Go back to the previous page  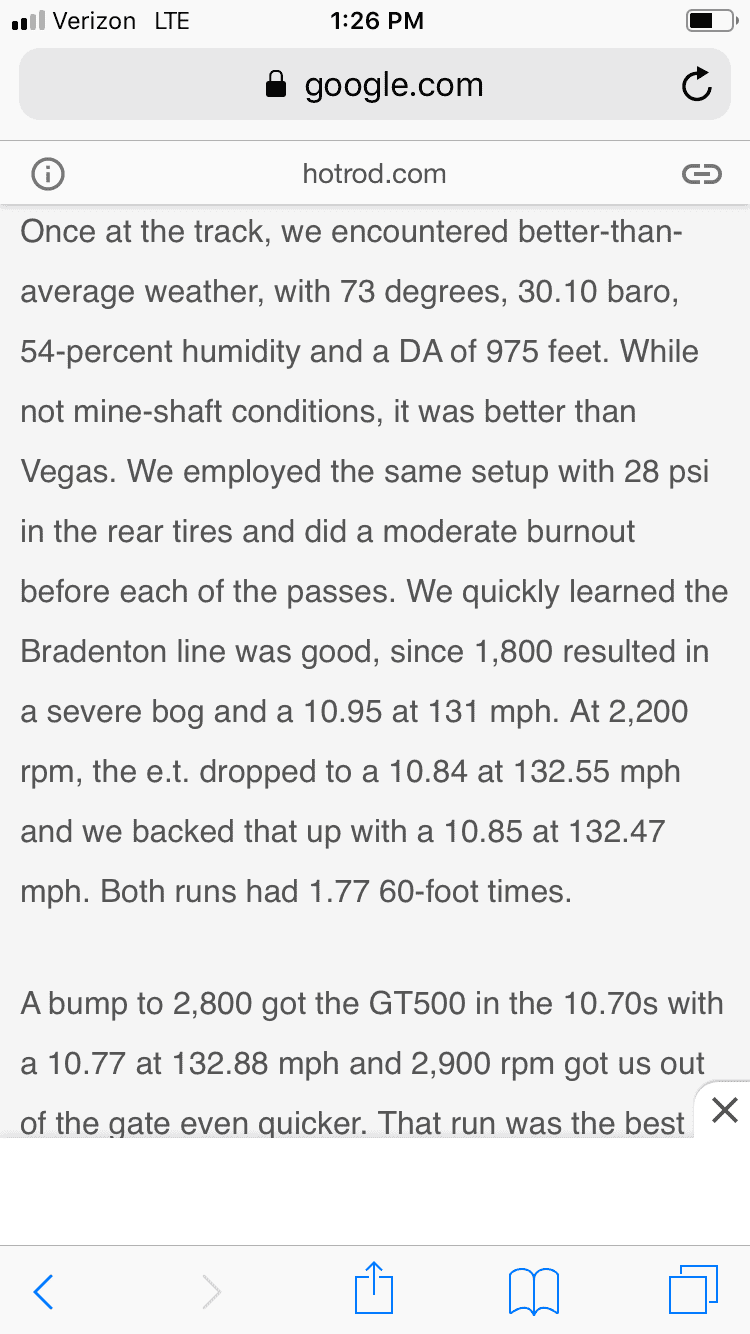click(x=43, y=1291)
